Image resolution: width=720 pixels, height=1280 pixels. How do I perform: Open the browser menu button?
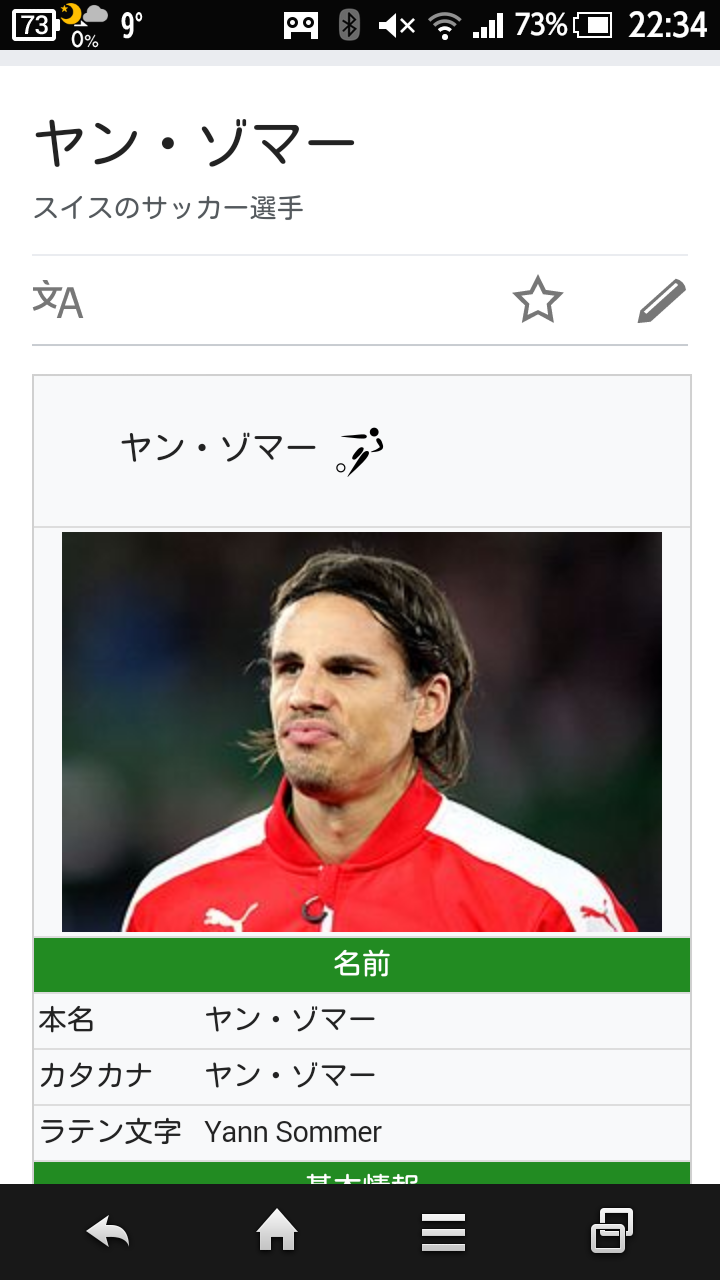pyautogui.click(x=443, y=1231)
